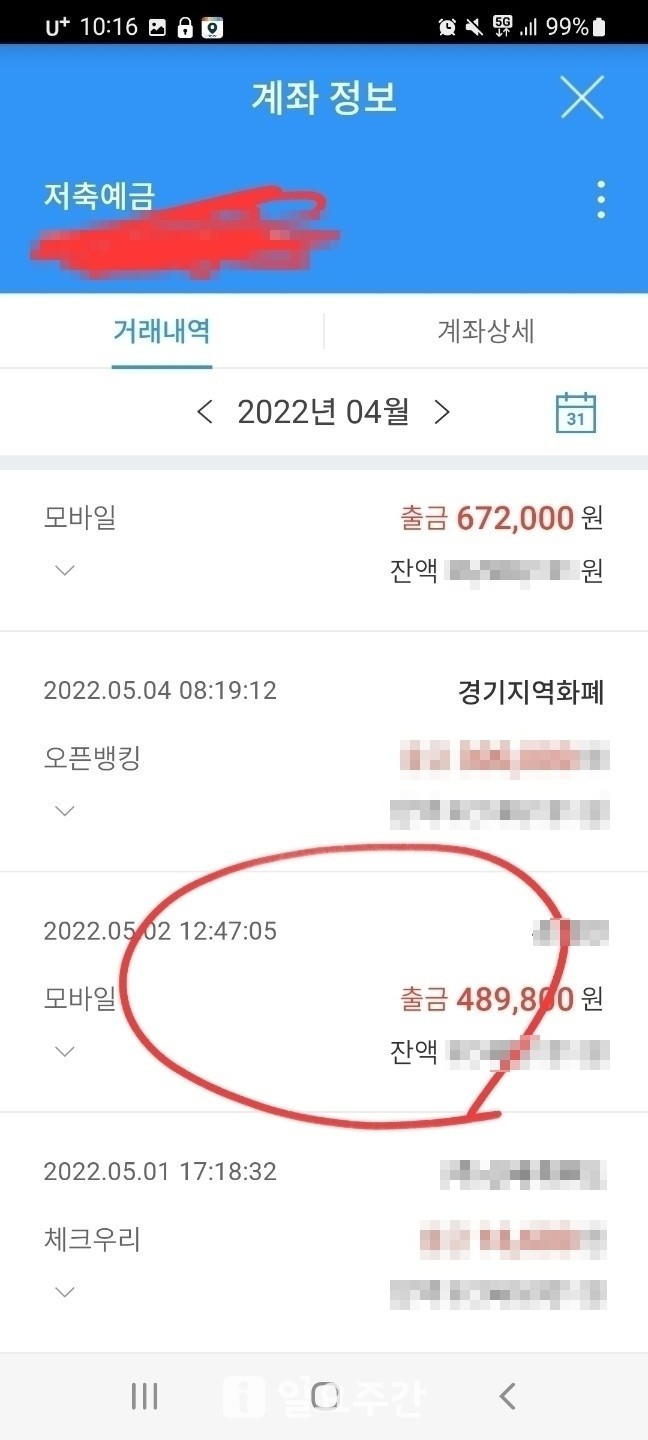Go to the next month
Viewport: 648px width, 1440px height.
coord(442,412)
